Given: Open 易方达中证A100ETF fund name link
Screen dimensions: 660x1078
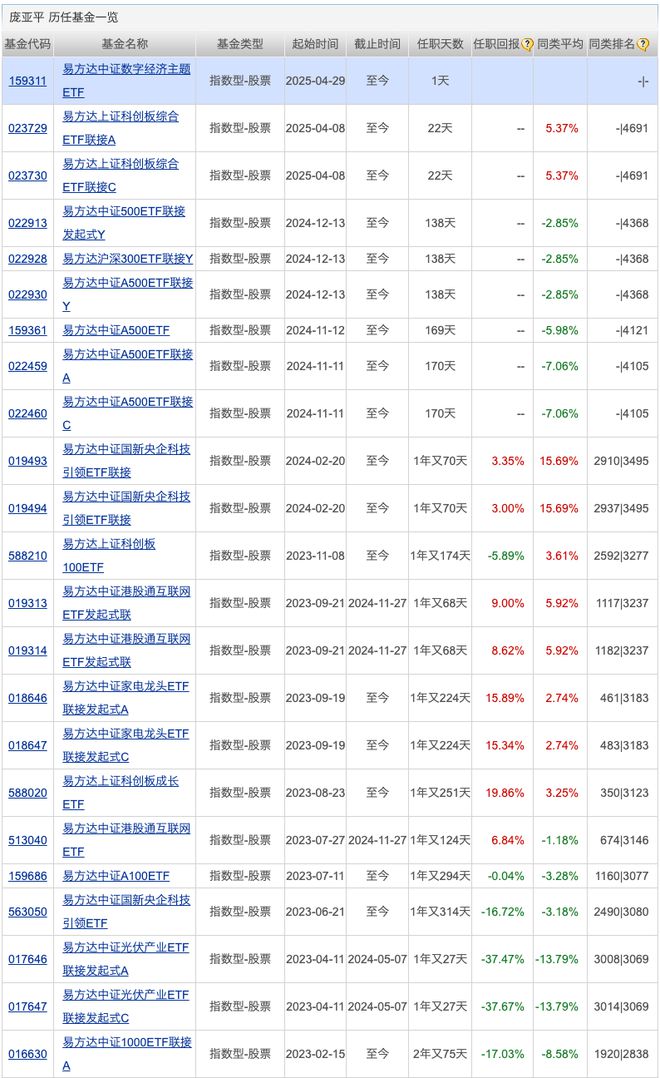Looking at the screenshot, I should [x=116, y=877].
